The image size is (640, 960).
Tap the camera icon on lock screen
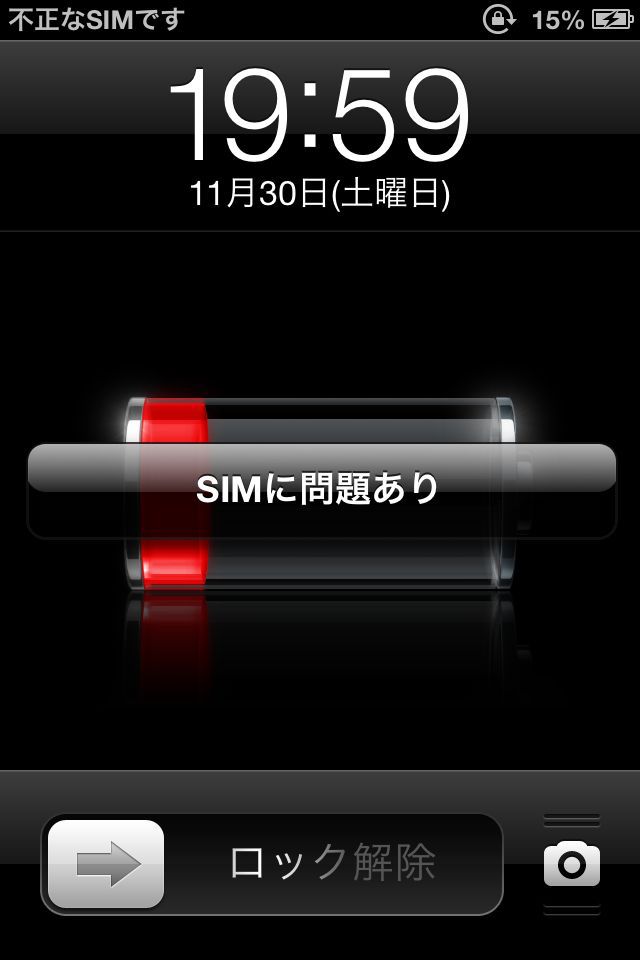click(x=572, y=864)
